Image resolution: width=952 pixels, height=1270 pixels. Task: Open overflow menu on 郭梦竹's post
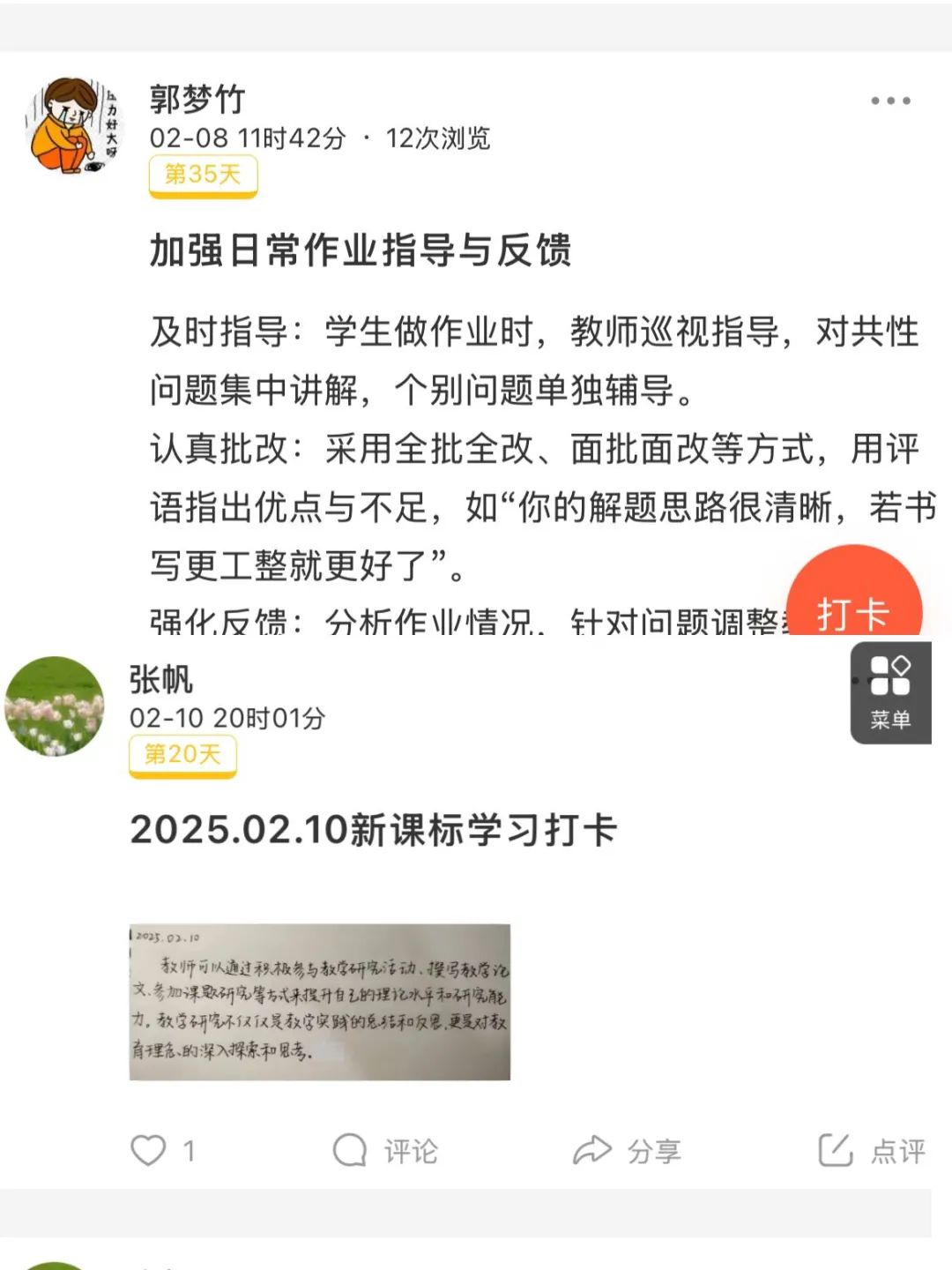[890, 101]
